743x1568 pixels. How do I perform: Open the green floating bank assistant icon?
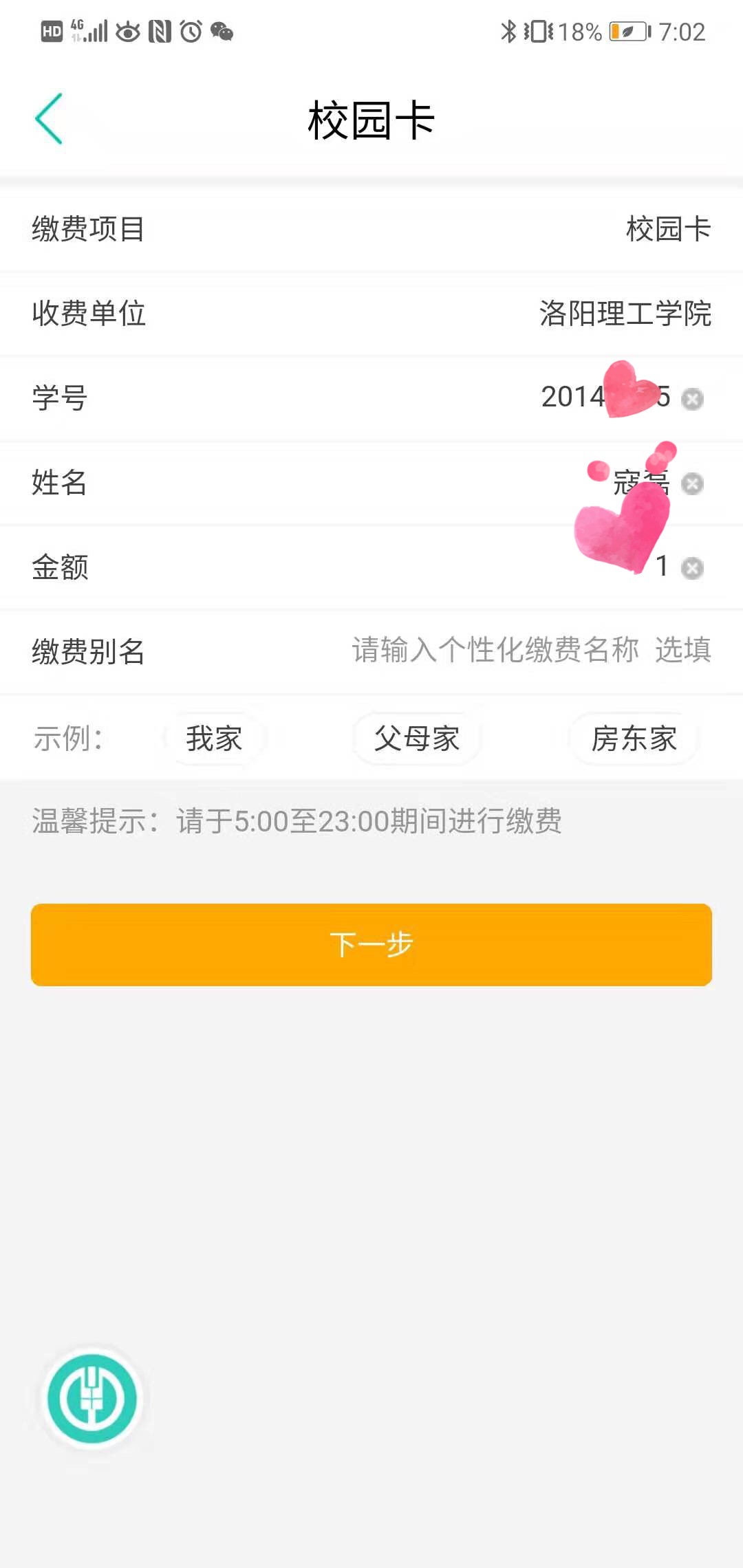91,1398
